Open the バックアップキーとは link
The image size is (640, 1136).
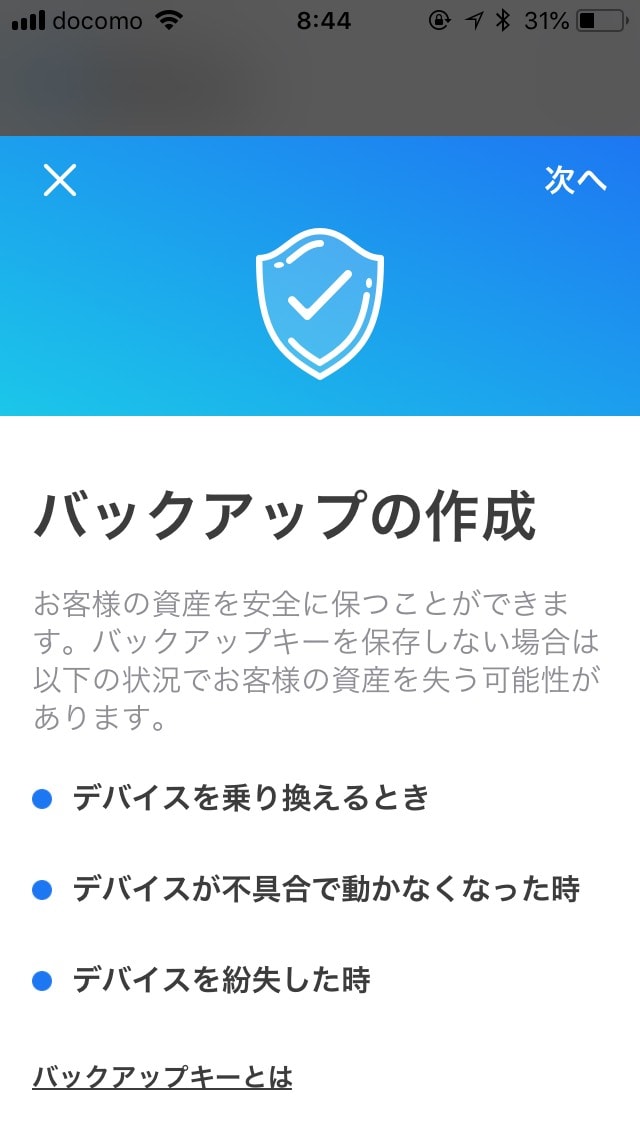click(162, 1077)
